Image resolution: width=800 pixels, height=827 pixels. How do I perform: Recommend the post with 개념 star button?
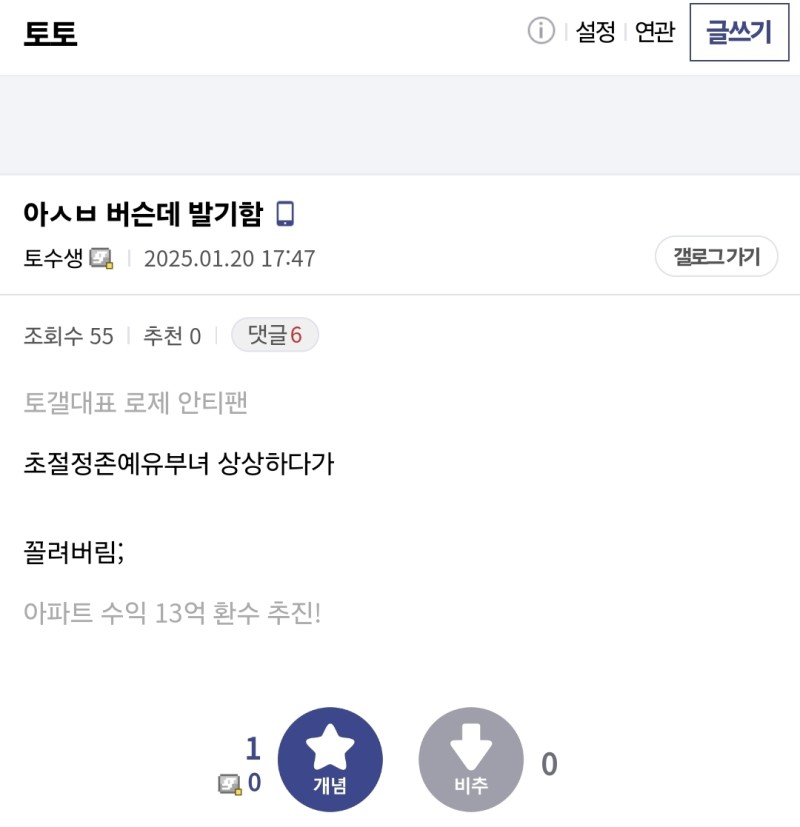(330, 760)
